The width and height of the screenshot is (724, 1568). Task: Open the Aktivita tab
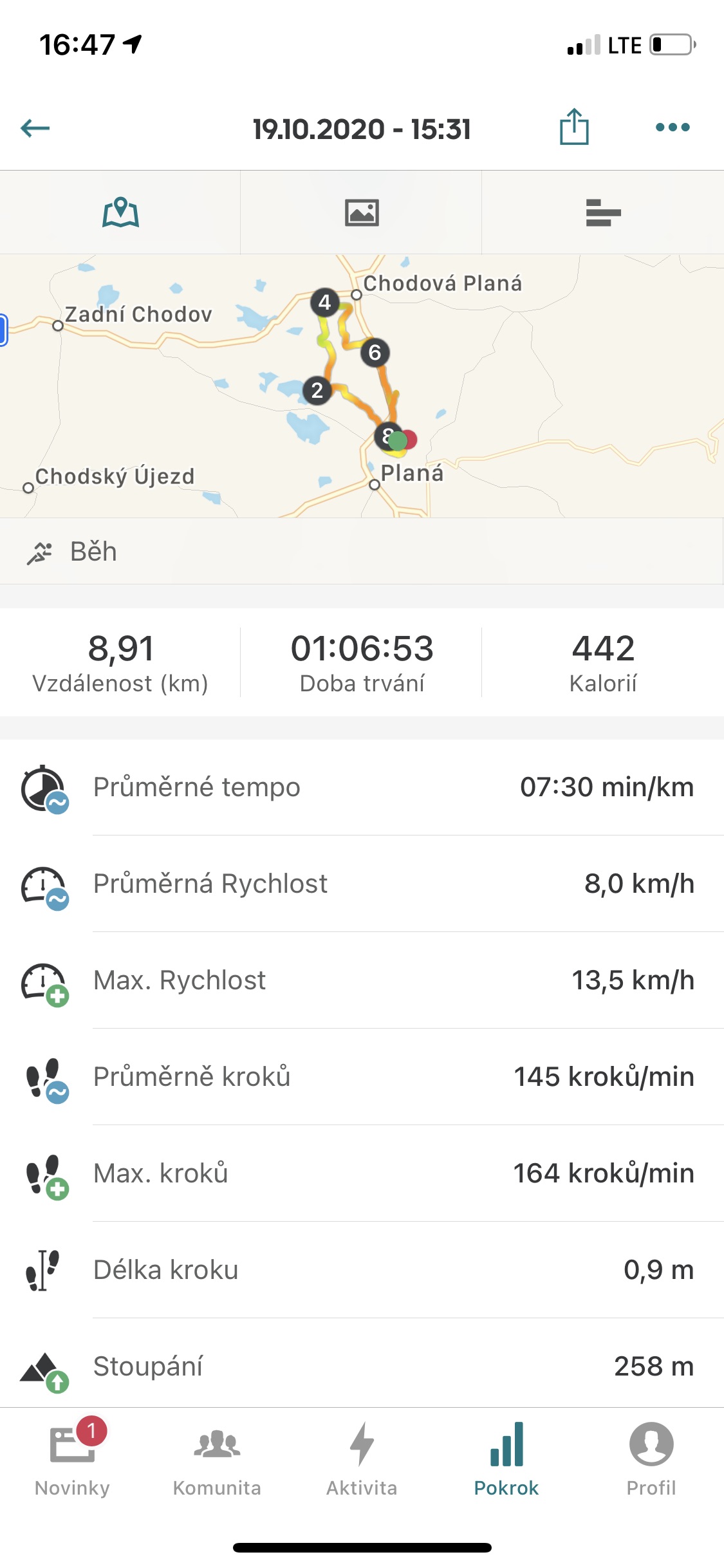[x=362, y=1458]
